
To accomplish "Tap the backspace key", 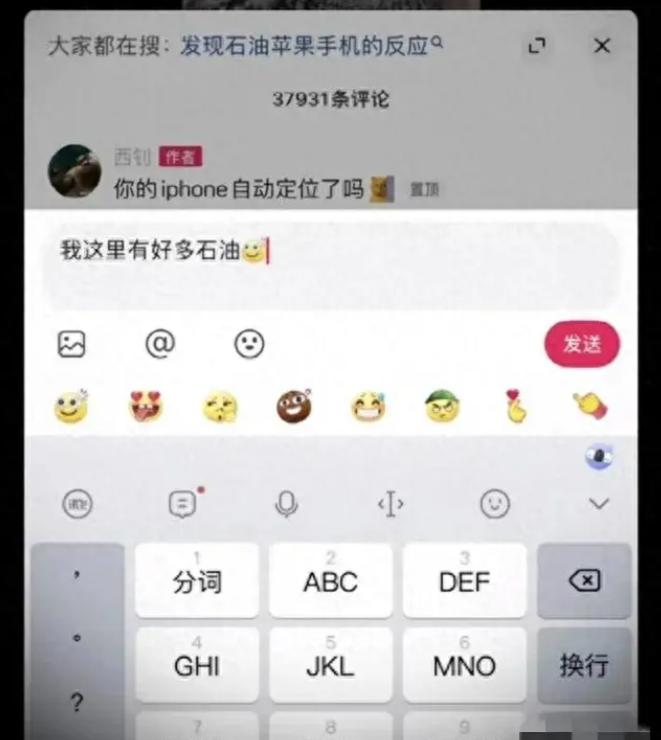I will pos(584,581).
